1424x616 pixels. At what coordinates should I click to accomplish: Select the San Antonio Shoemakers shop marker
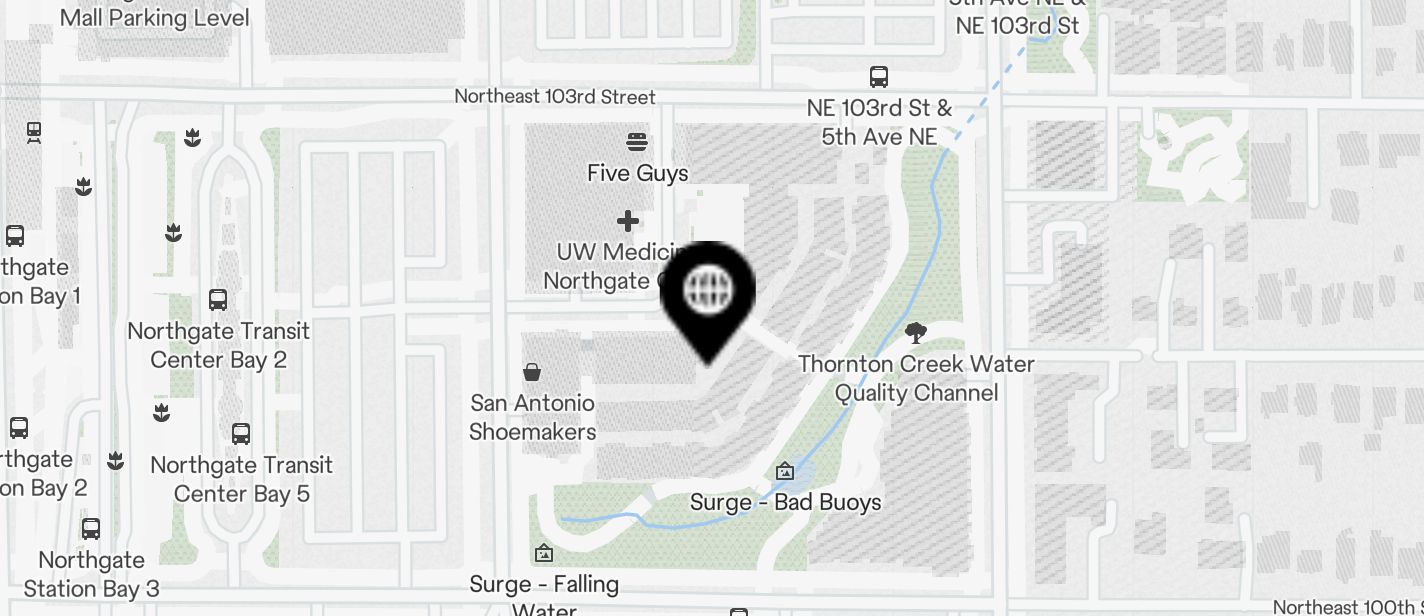tap(533, 373)
